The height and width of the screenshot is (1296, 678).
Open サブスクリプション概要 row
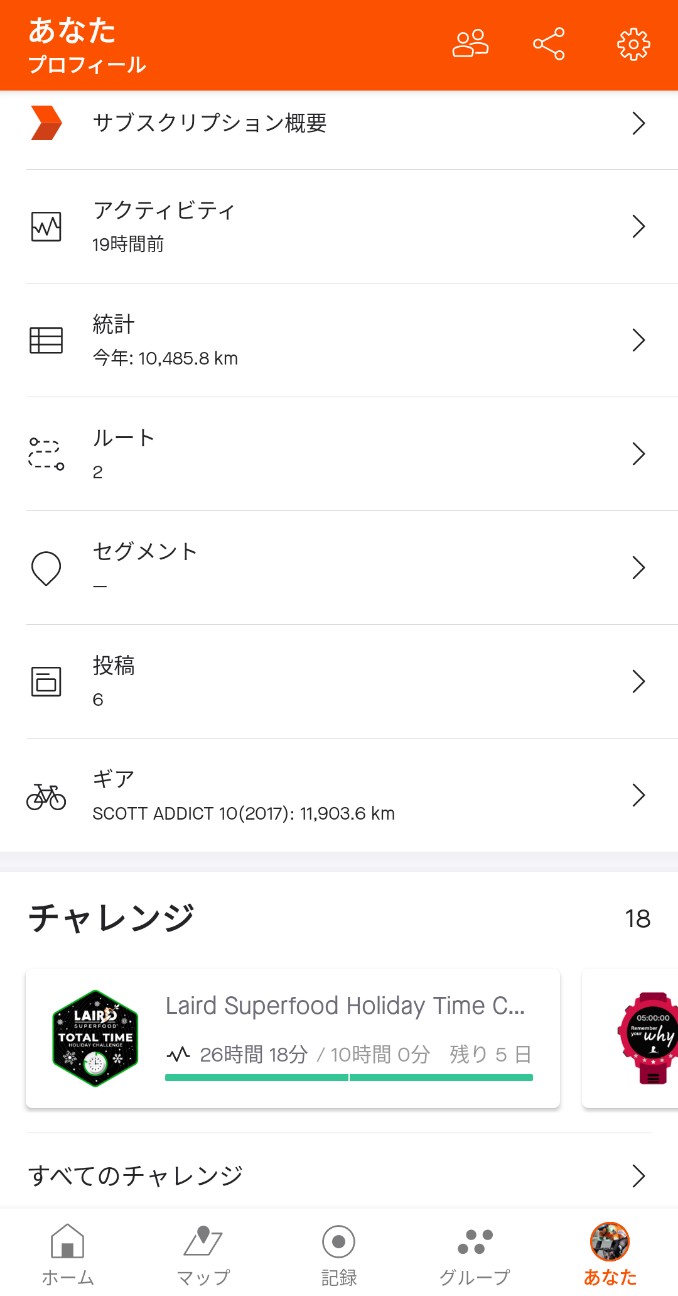(x=339, y=124)
